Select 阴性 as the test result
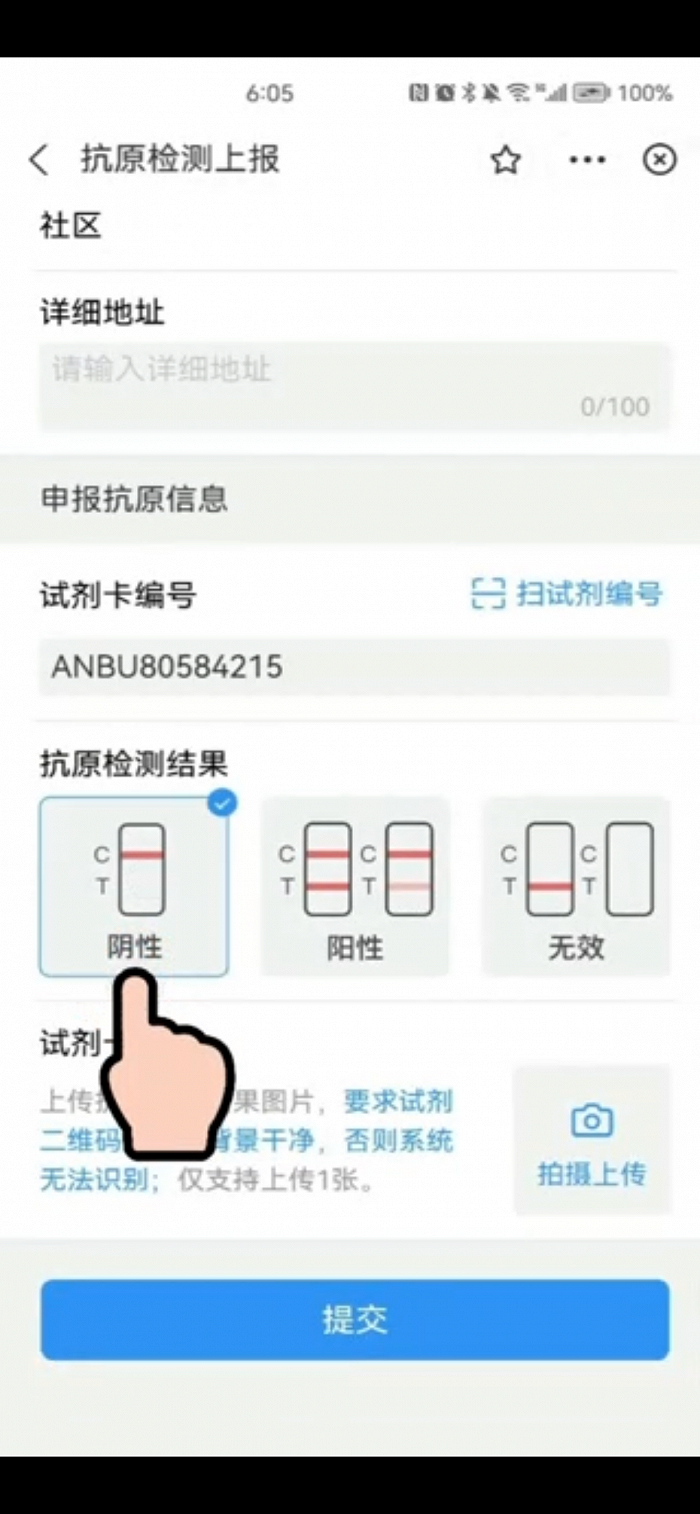 pos(134,886)
